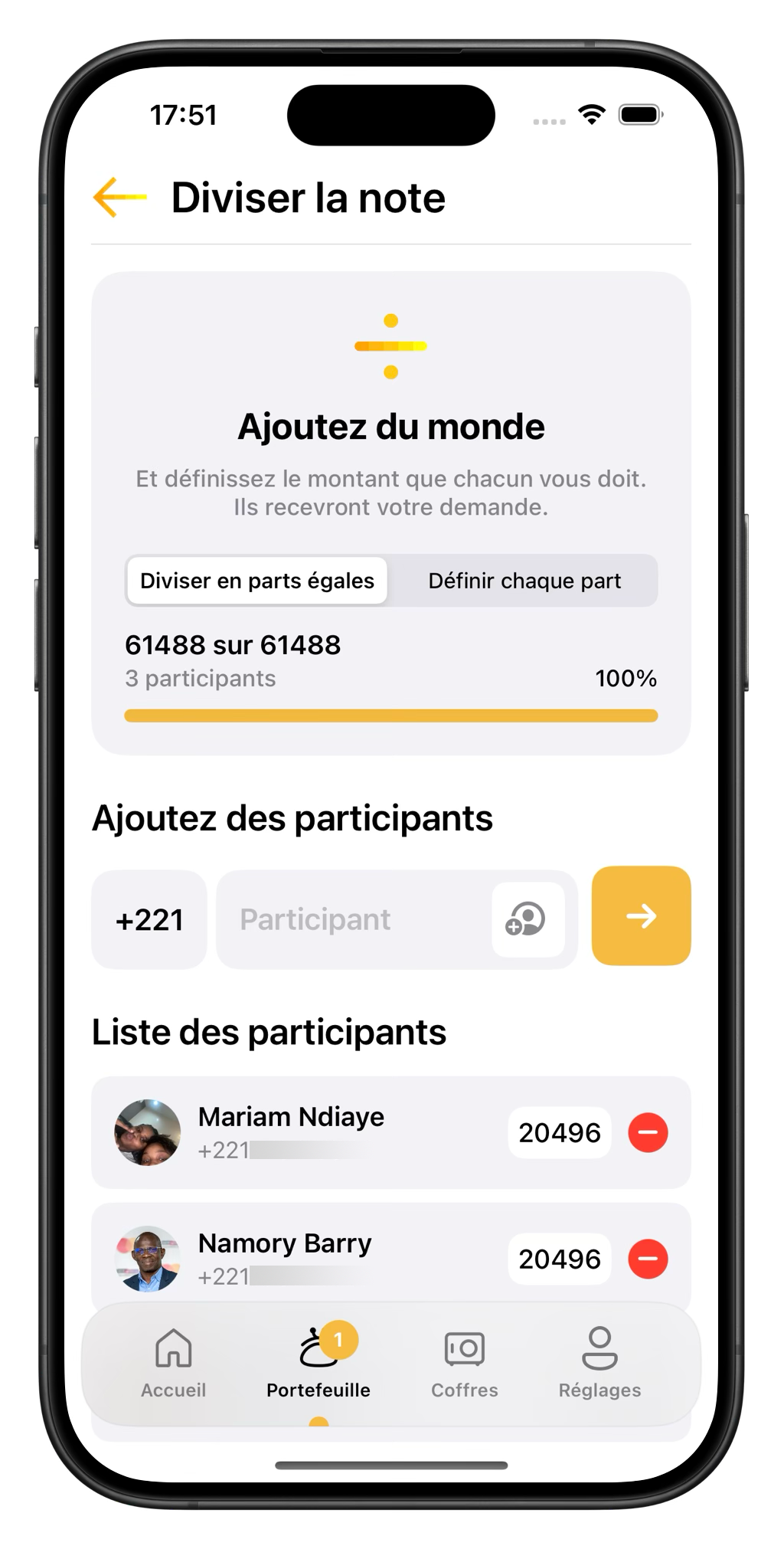This screenshot has height=1549, width=784.
Task: Select Diviser en parts égales
Action: click(x=257, y=581)
